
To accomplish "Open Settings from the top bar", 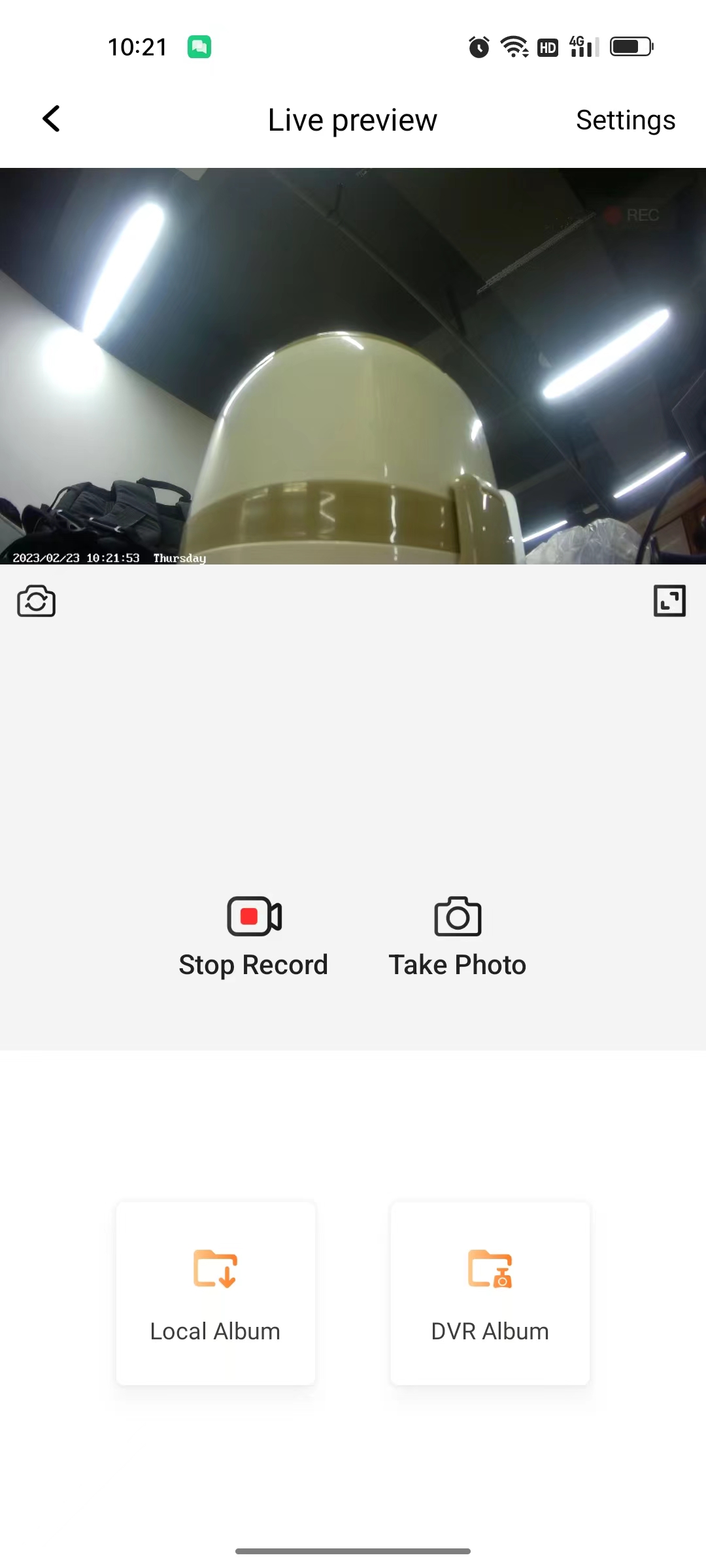I will click(x=625, y=120).
